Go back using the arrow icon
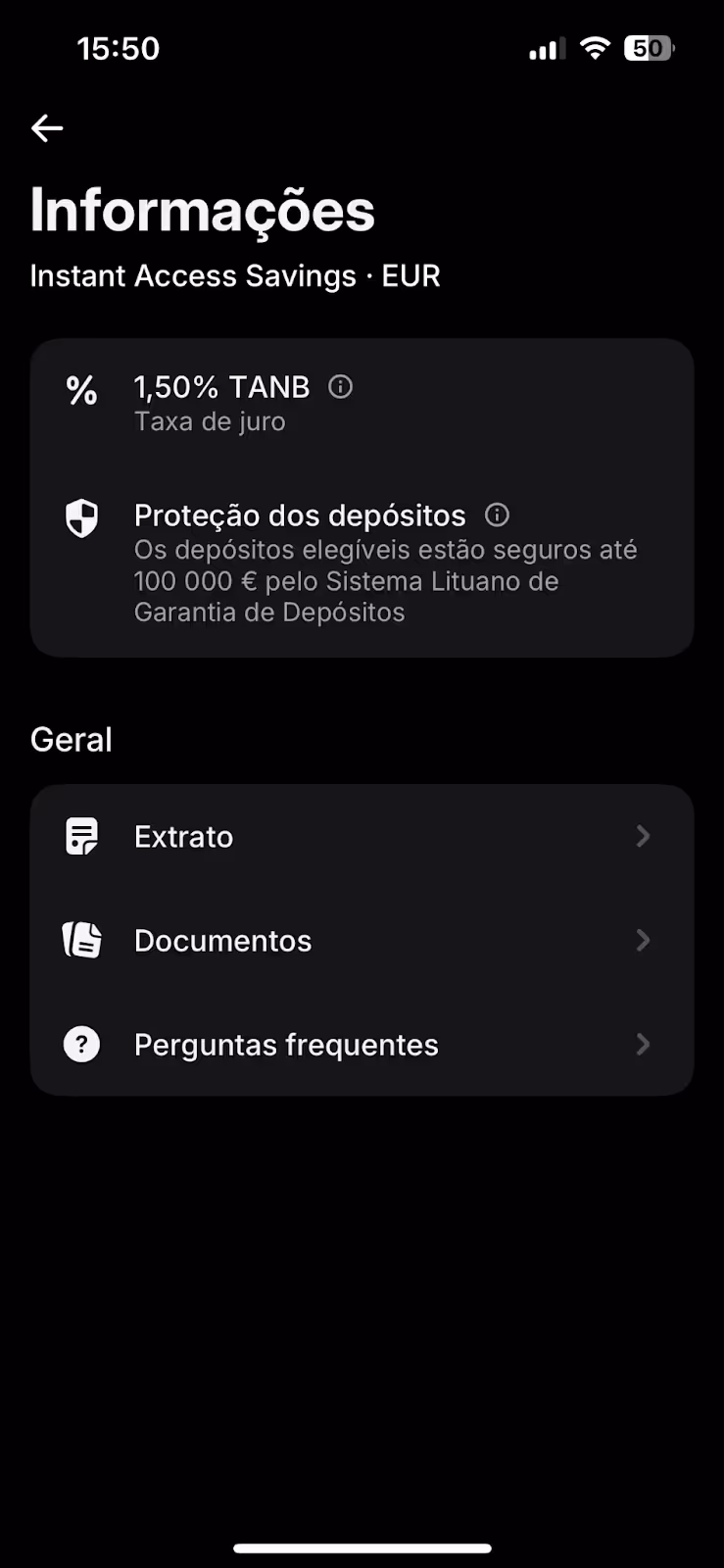724x1568 pixels. [x=47, y=128]
